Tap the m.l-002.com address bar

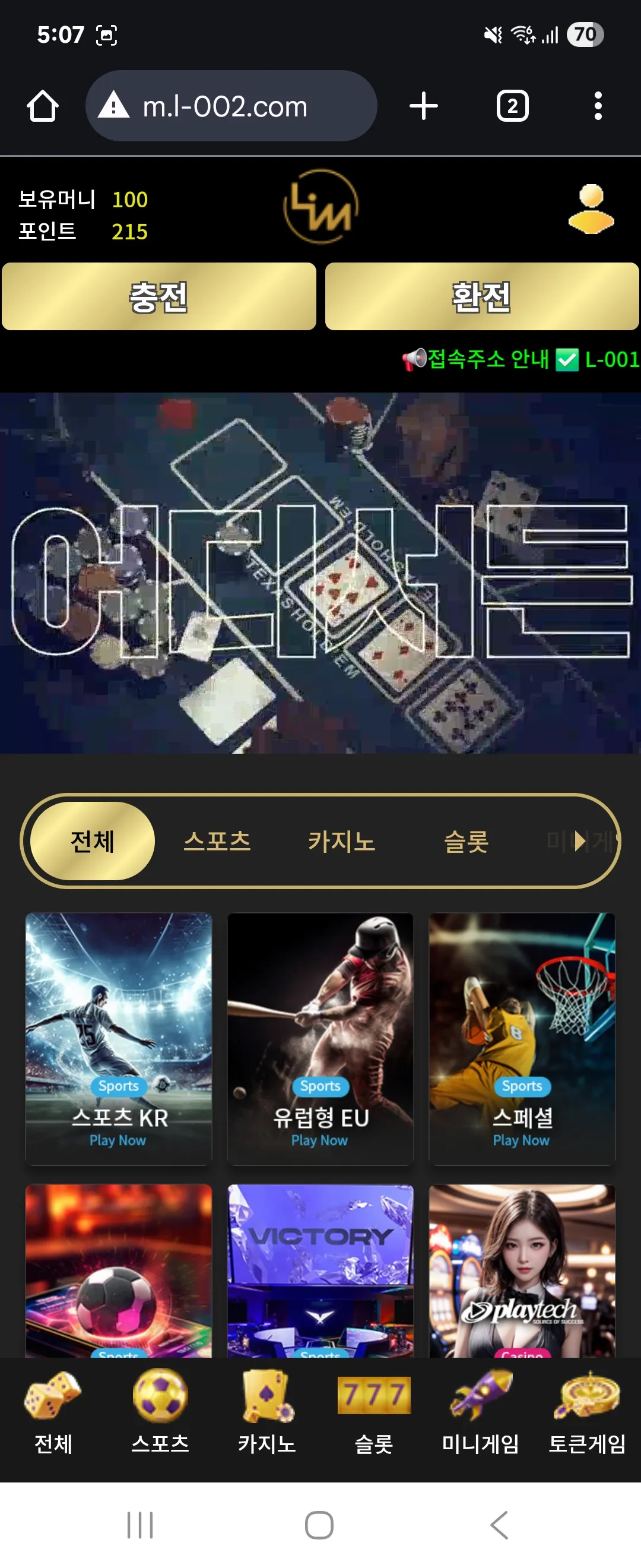pyautogui.click(x=231, y=106)
